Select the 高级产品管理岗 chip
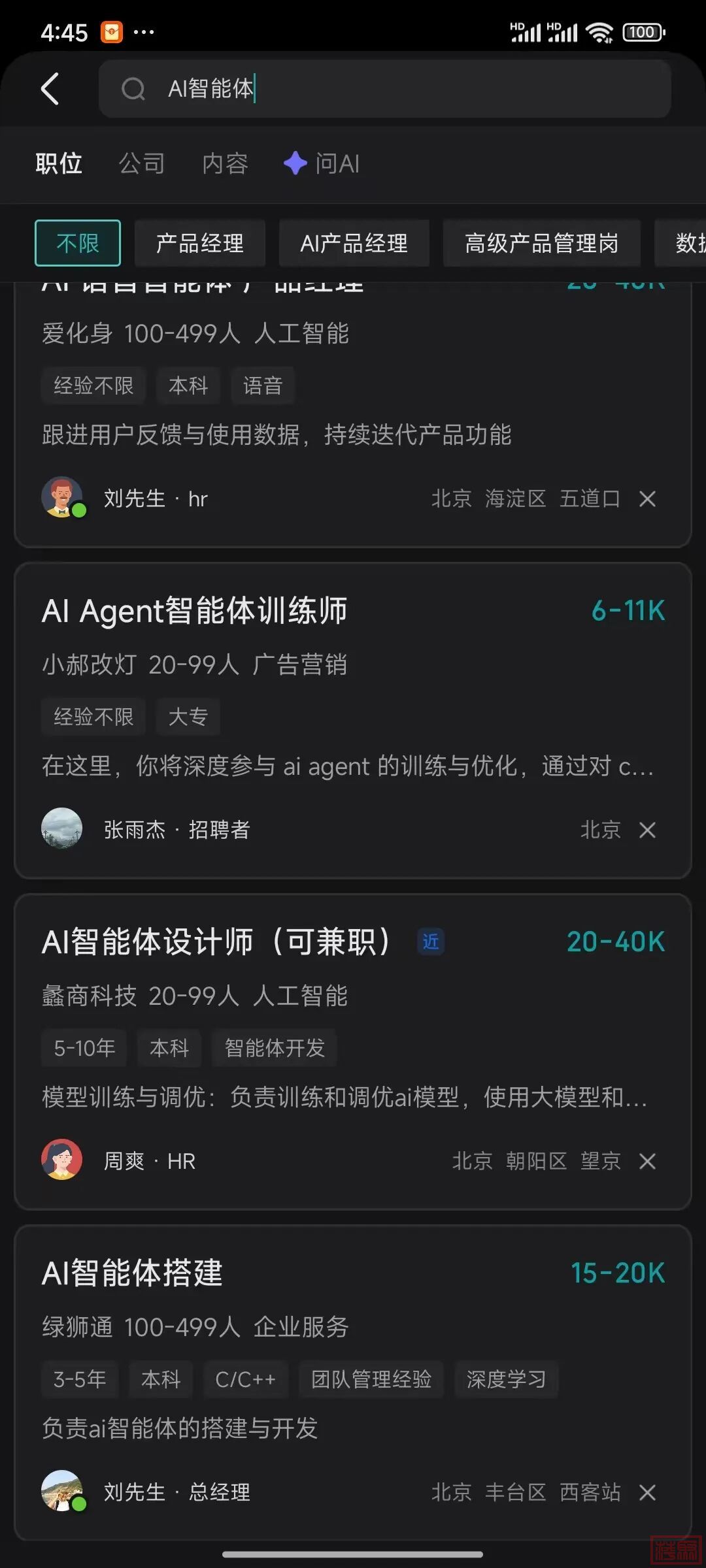Screen dimensions: 706x1568 pyautogui.click(x=541, y=243)
